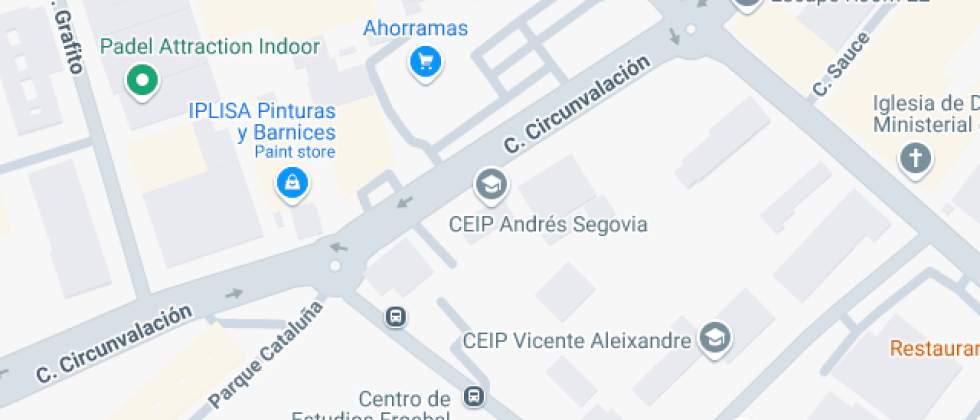Tap the IPLISA Pinturas y Barnices marker
Screen dimensions: 980x420
(x=291, y=183)
